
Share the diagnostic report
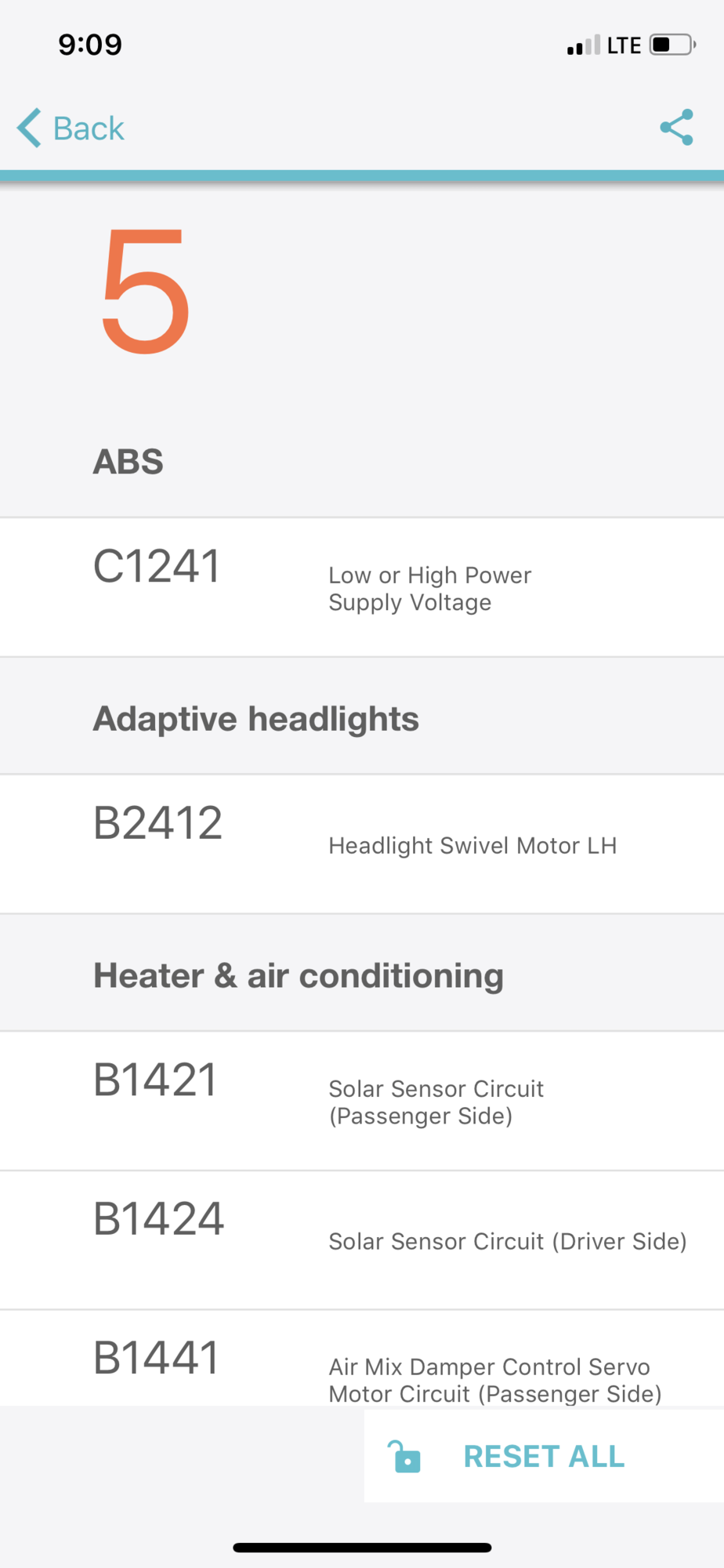click(x=676, y=127)
